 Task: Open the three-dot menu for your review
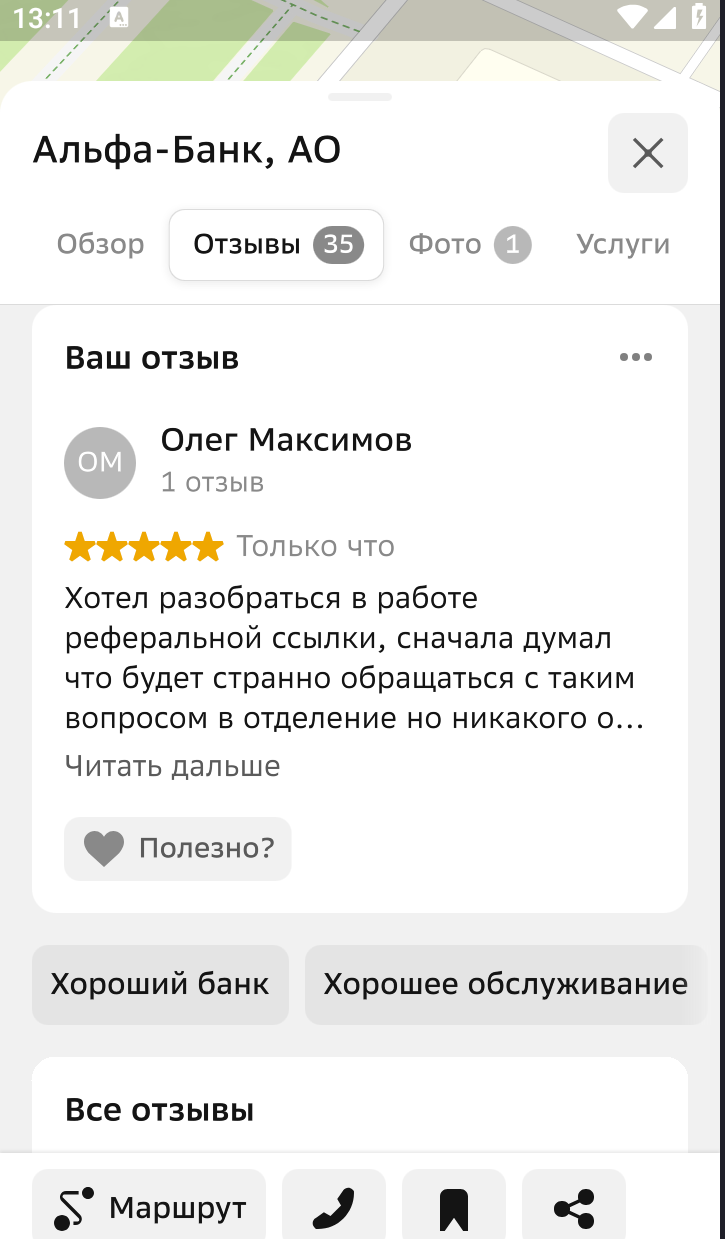[635, 357]
